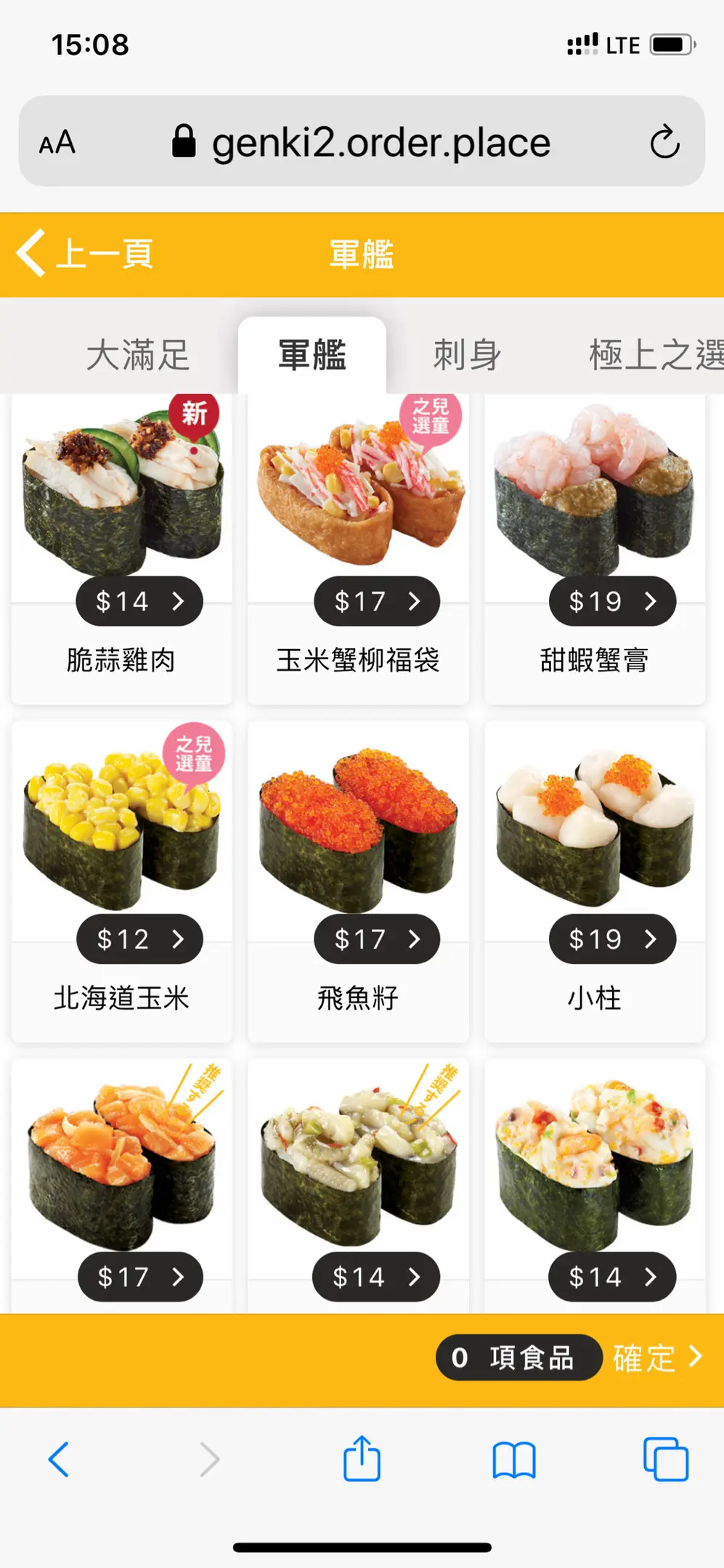Go back with the 上一頁 button
The image size is (724, 1568).
86,254
